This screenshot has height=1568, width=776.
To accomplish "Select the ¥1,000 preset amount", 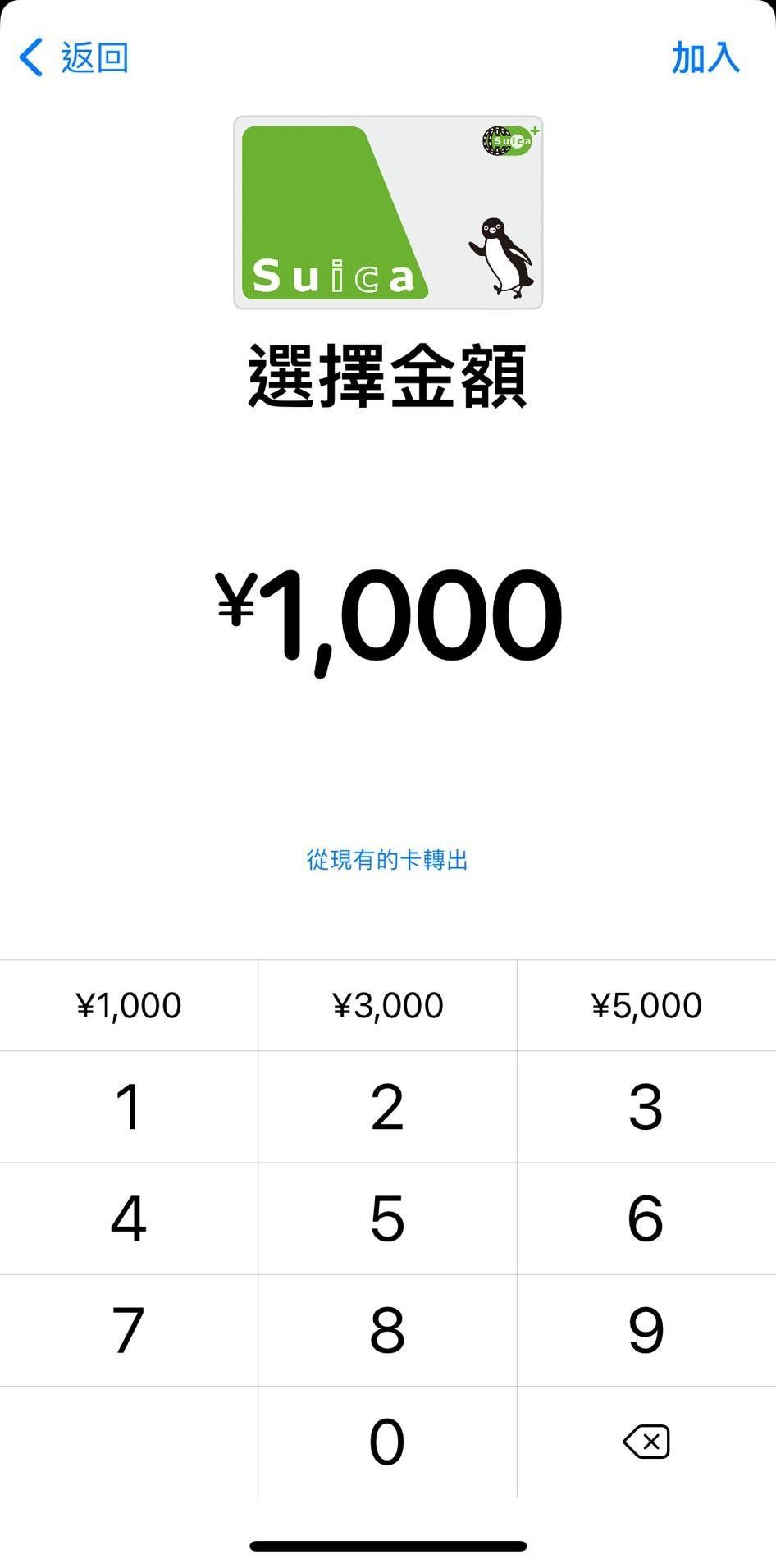I will coord(129,1003).
